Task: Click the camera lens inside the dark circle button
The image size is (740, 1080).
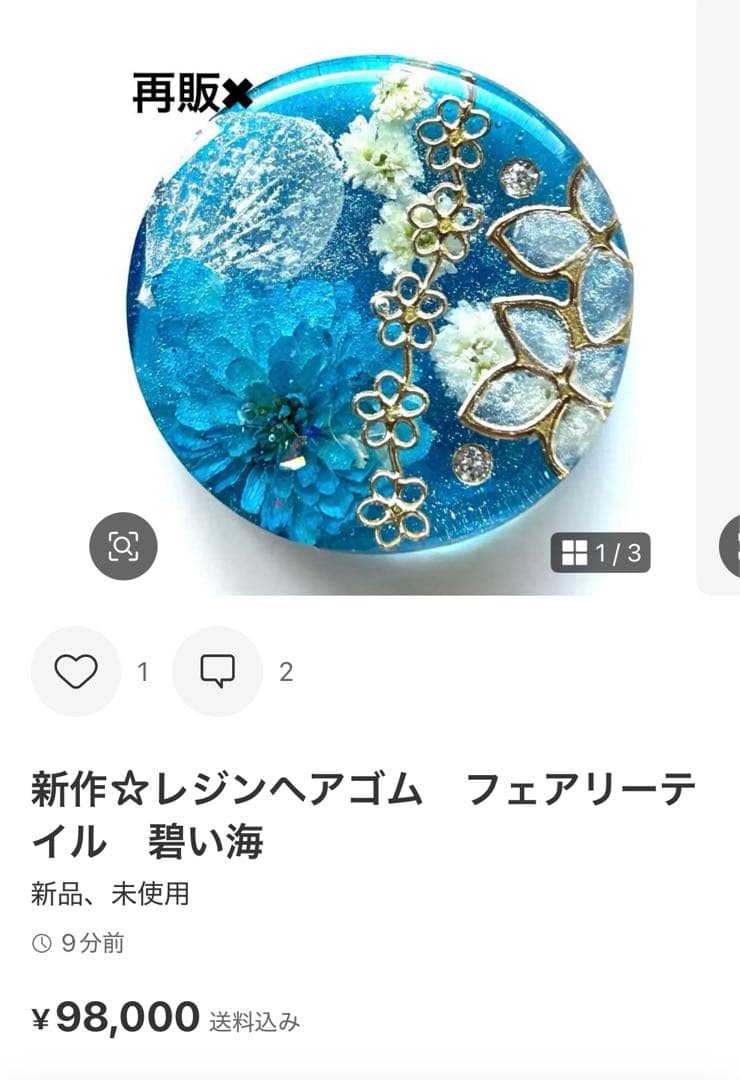Action: [122, 544]
